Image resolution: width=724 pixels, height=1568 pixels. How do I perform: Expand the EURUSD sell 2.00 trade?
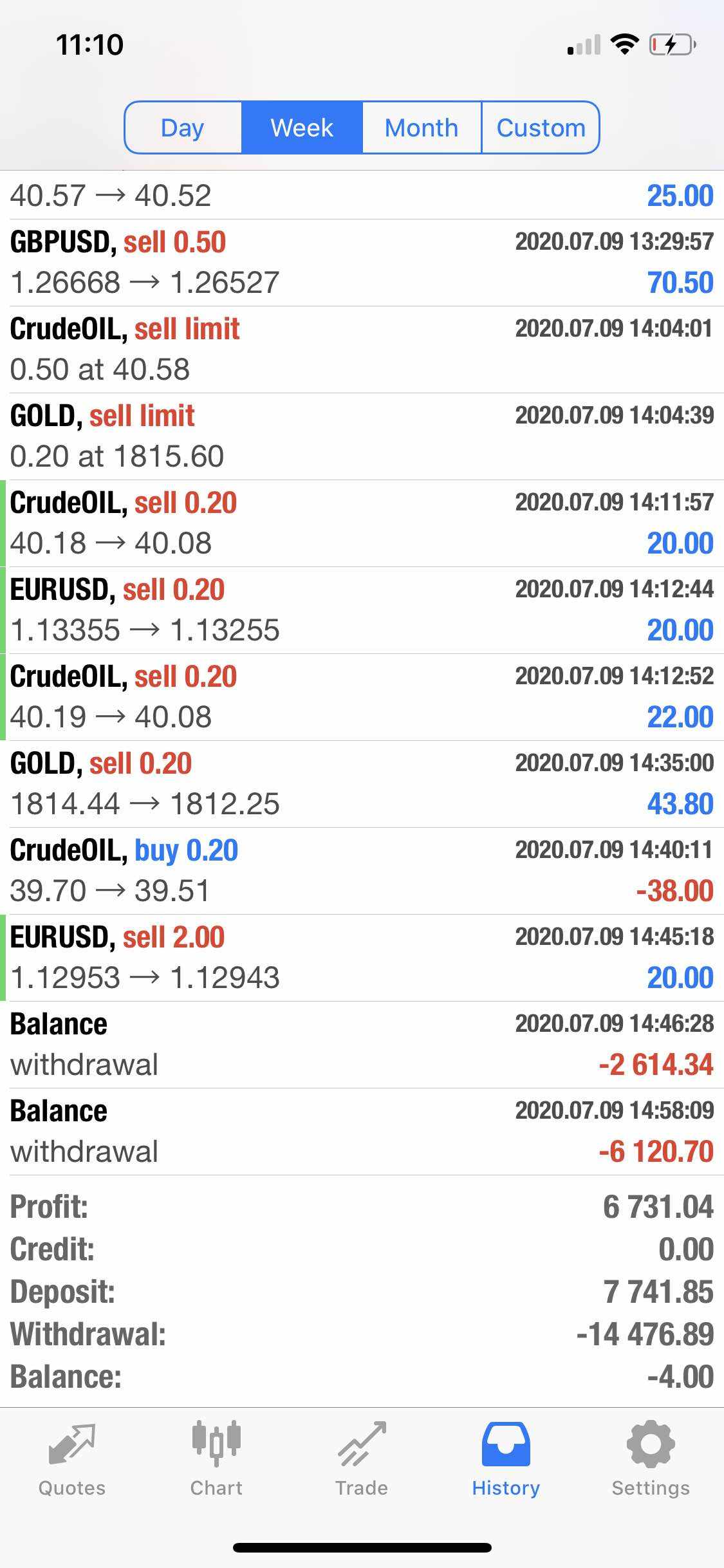point(362,958)
